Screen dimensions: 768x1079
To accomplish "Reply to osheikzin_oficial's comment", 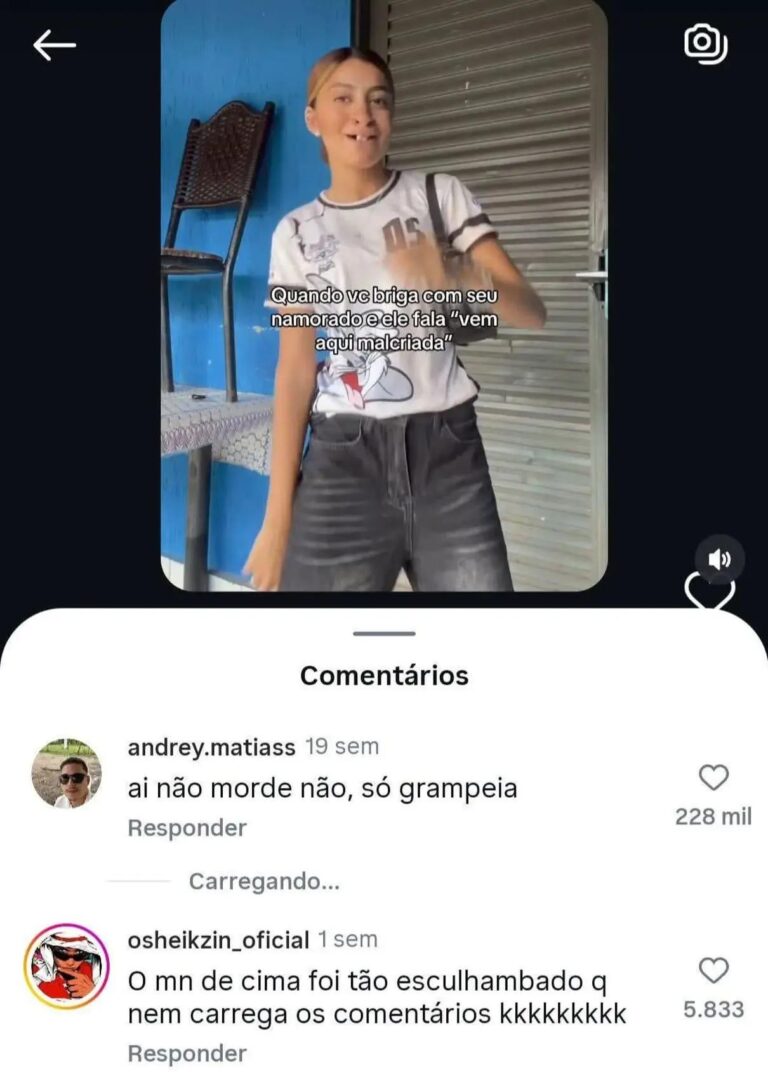I will point(187,1053).
